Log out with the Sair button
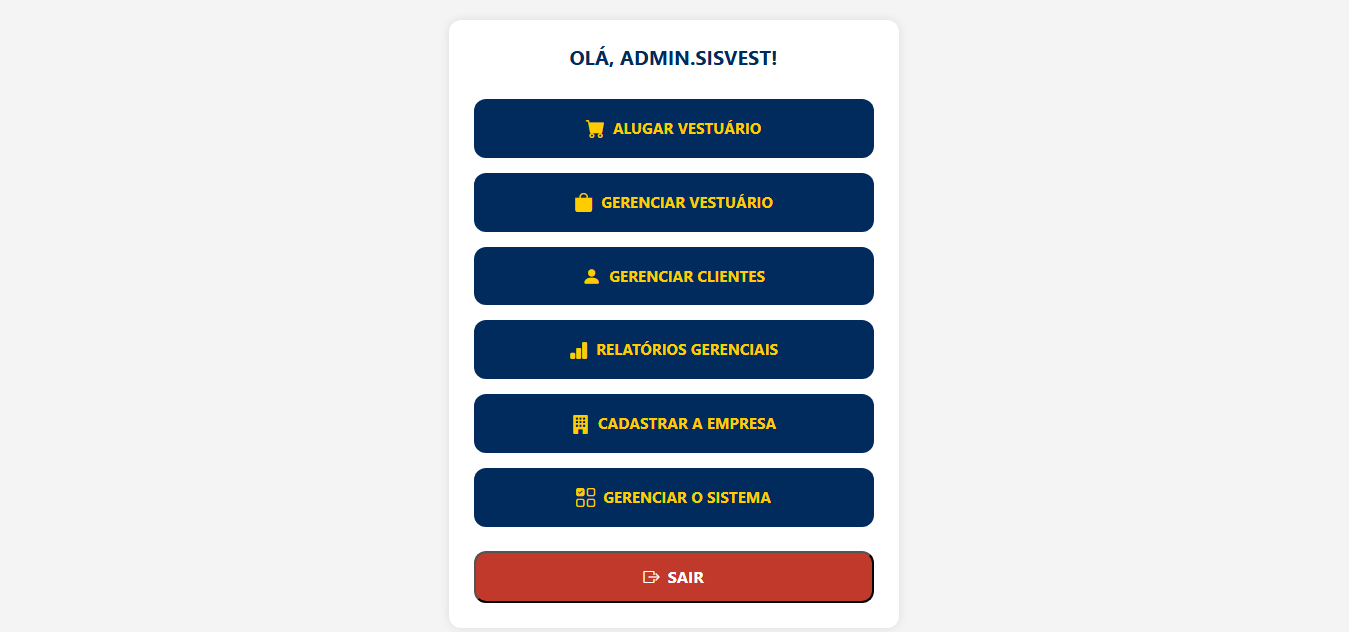Screen dimensions: 1349x632 674,577
